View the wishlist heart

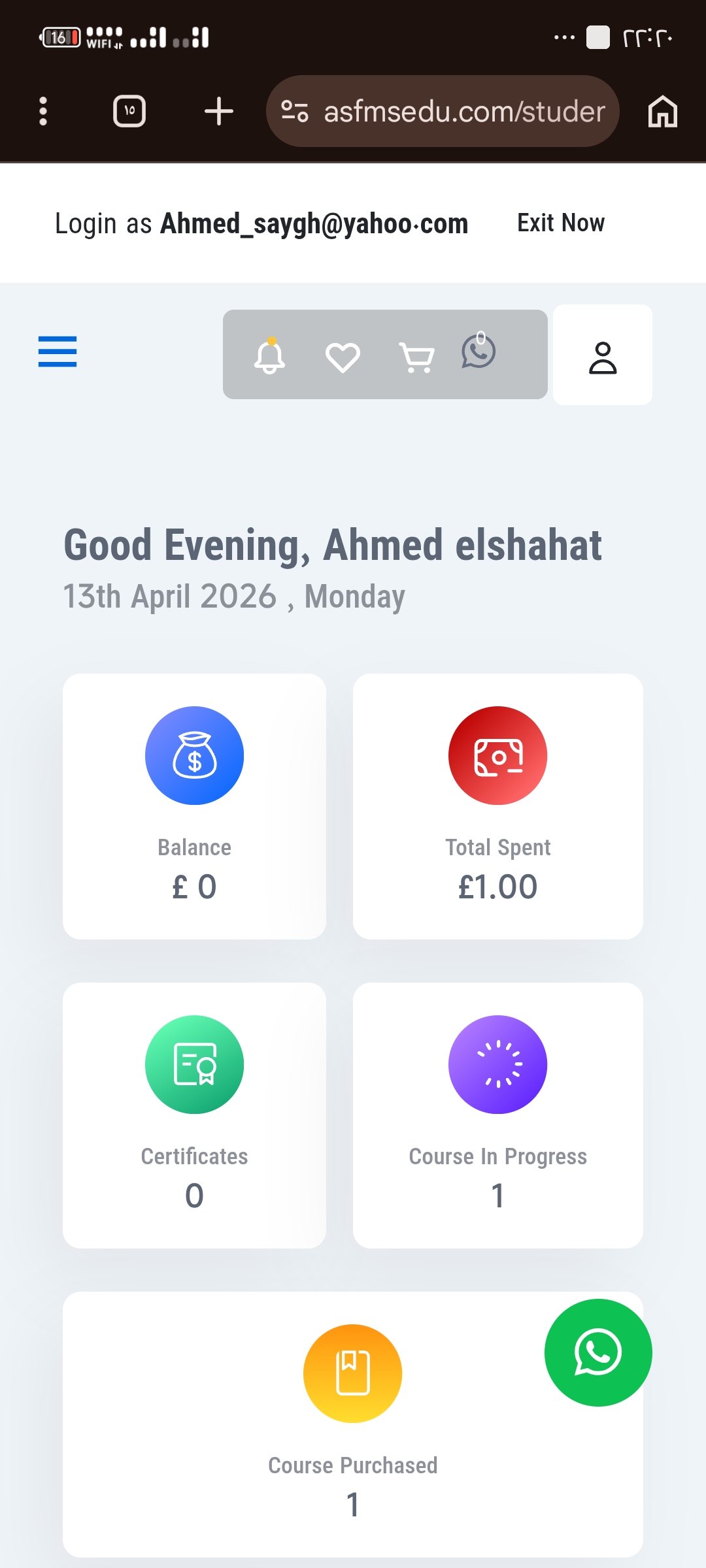pyautogui.click(x=343, y=357)
